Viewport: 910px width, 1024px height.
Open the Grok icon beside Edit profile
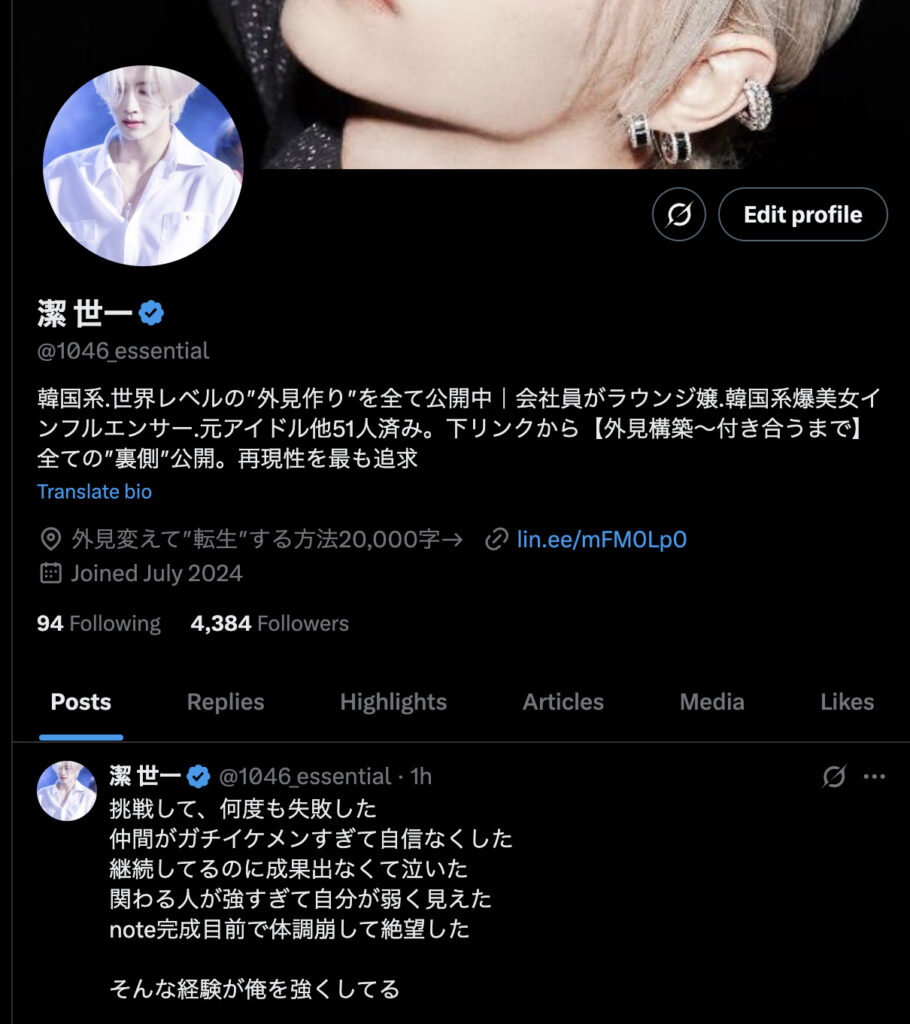tap(679, 215)
